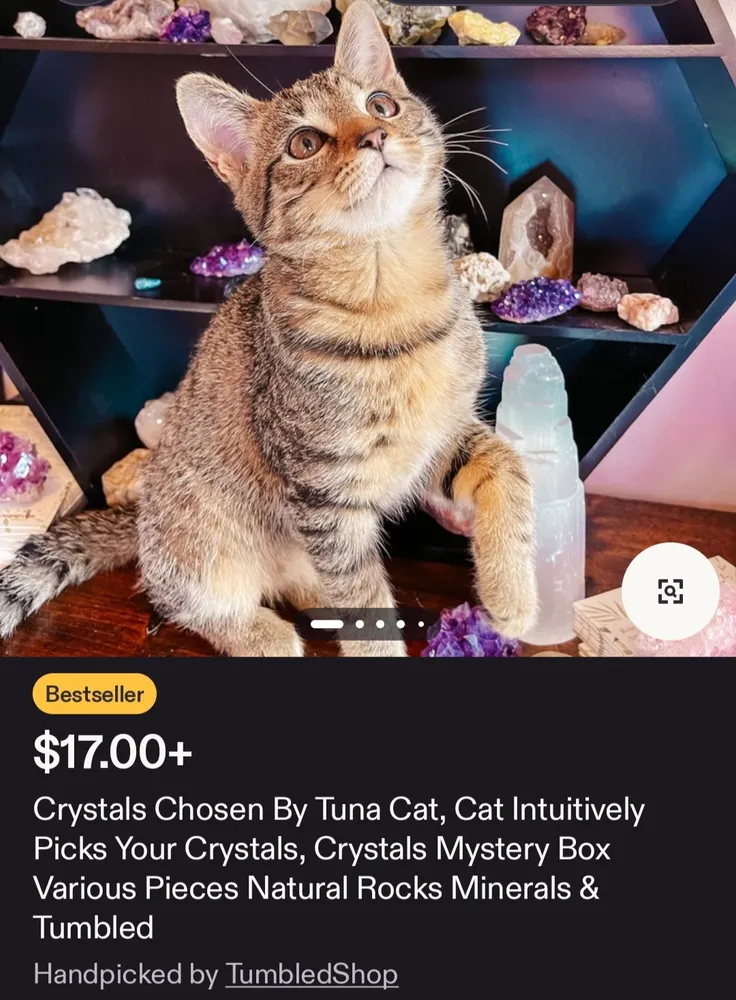Viewport: 736px width, 1000px height.
Task: Tap the photo carousel page indicator dots
Action: [367, 624]
